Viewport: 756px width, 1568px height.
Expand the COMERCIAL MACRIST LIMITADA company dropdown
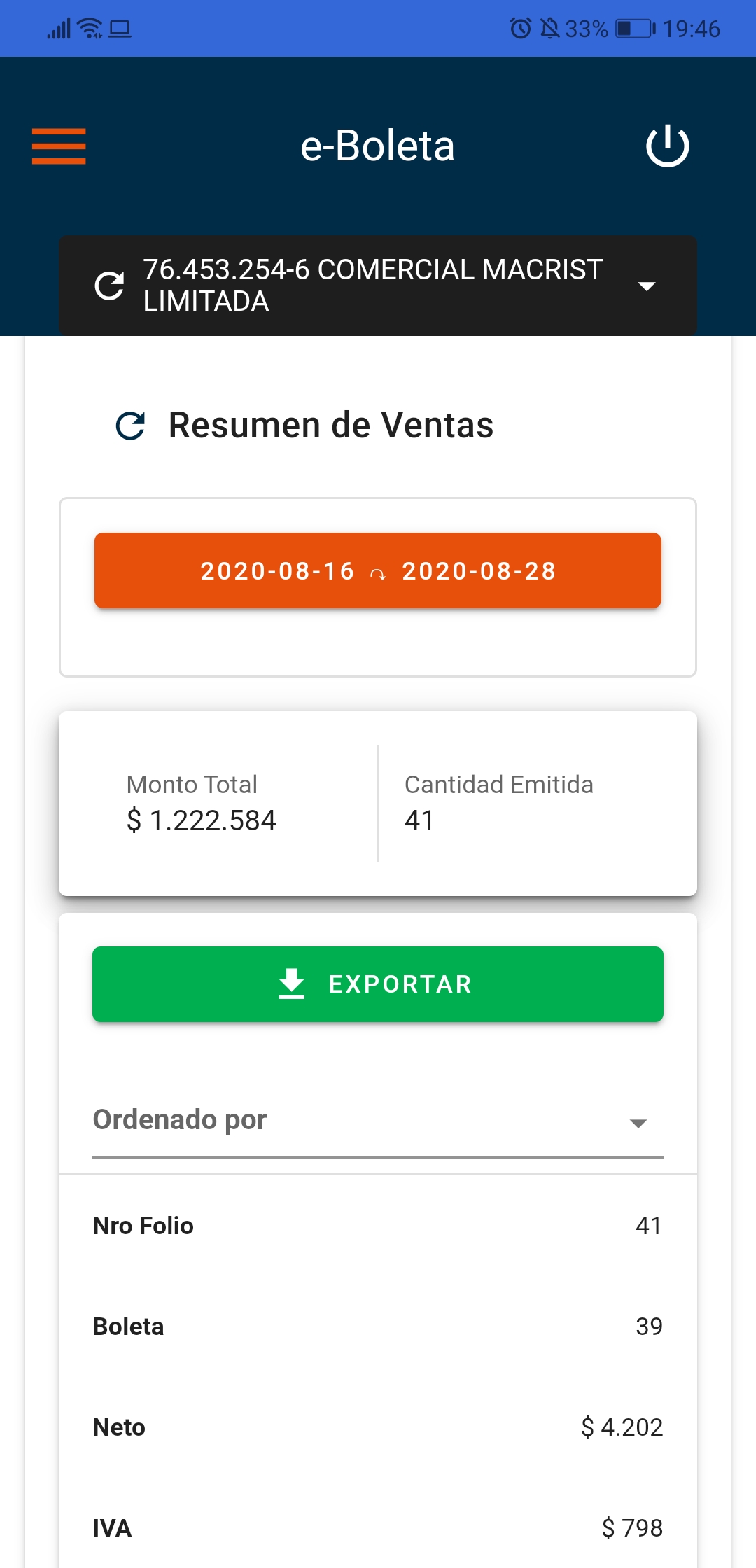tap(647, 286)
